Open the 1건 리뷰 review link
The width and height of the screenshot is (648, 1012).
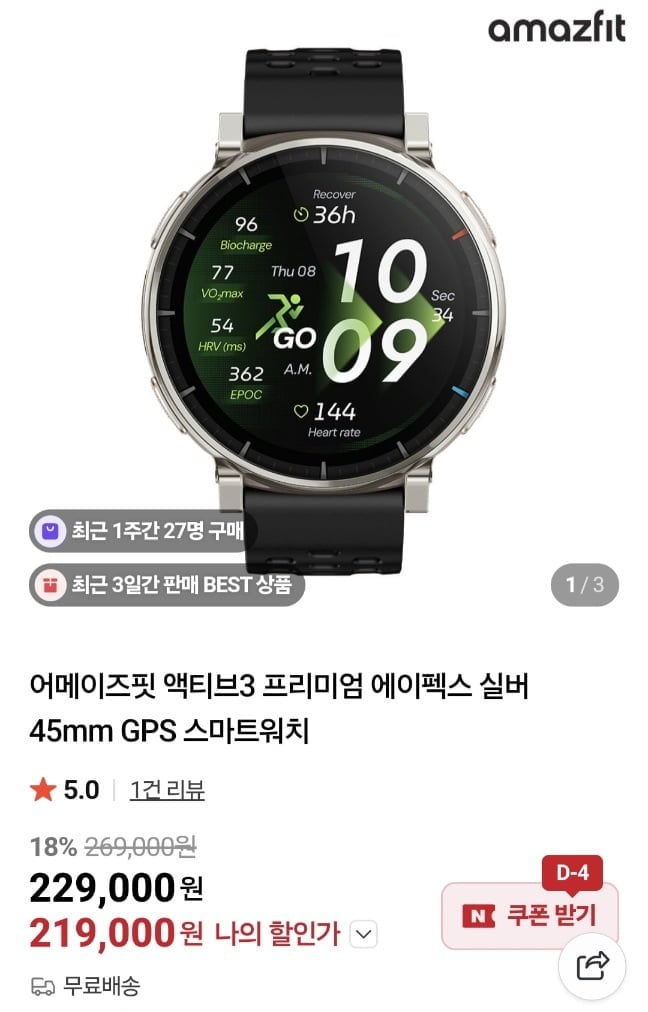click(167, 790)
